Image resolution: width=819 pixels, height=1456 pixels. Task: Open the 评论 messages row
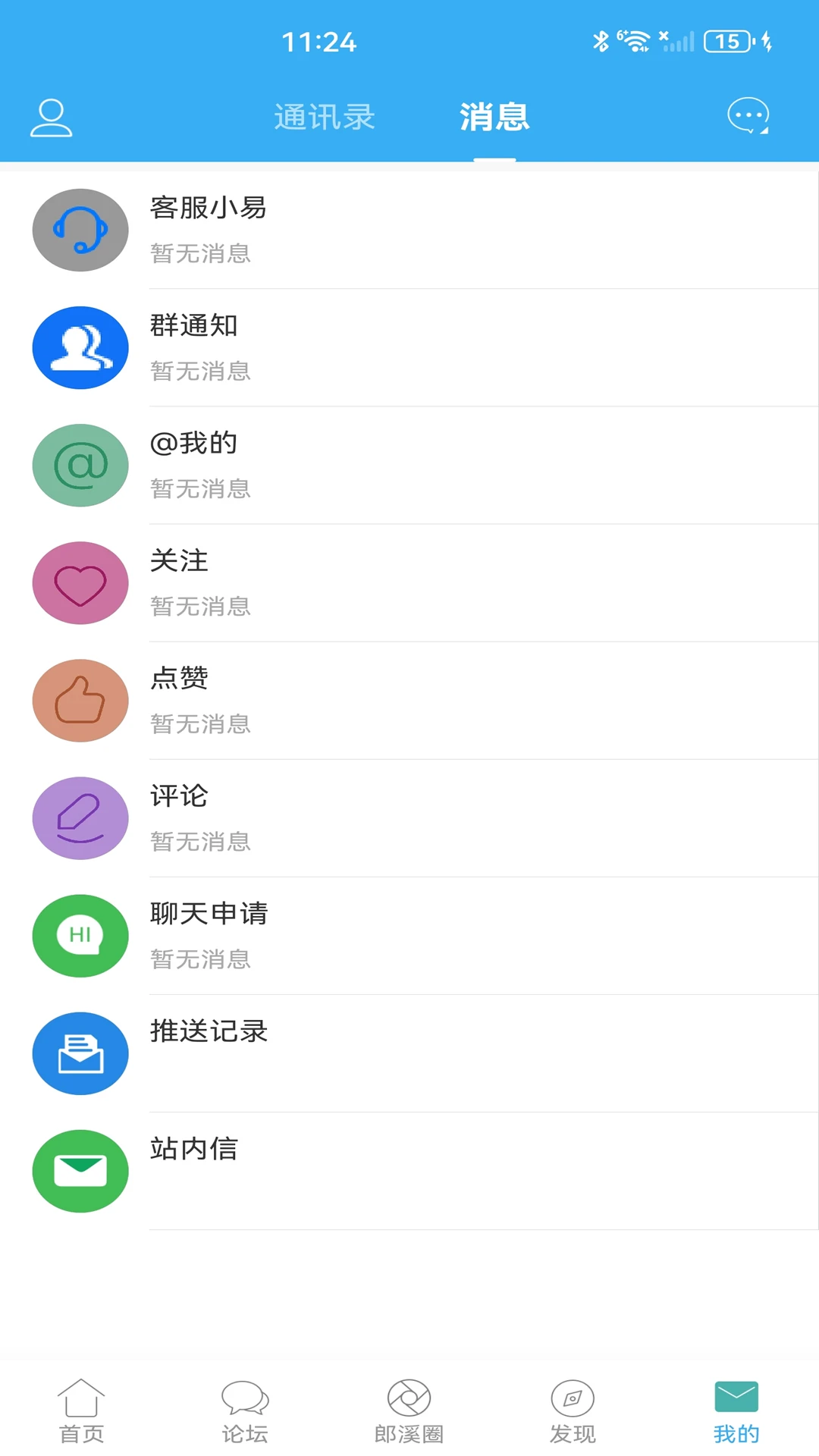[x=409, y=817]
